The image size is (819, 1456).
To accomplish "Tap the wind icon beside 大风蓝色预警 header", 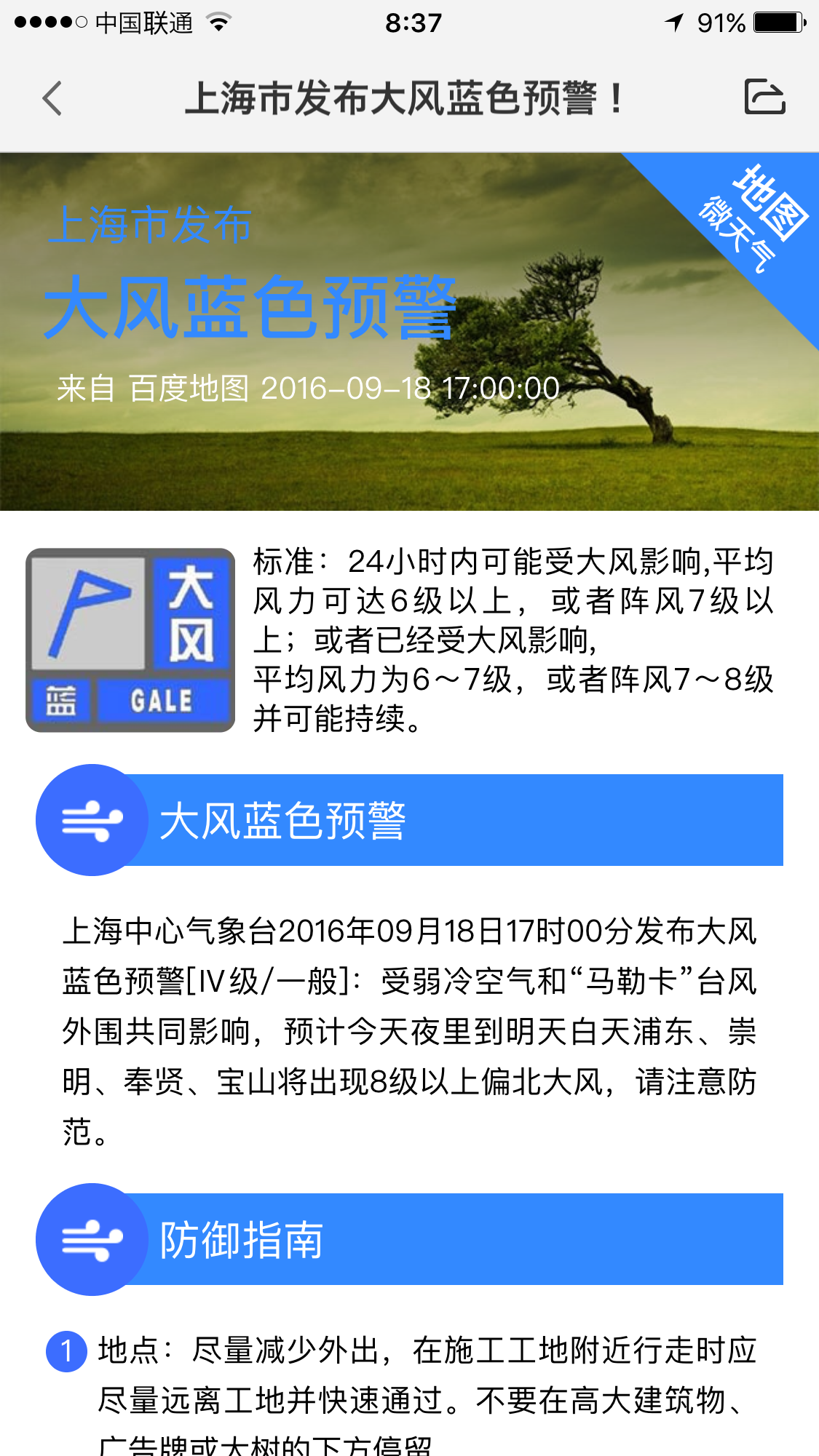I will (x=92, y=819).
